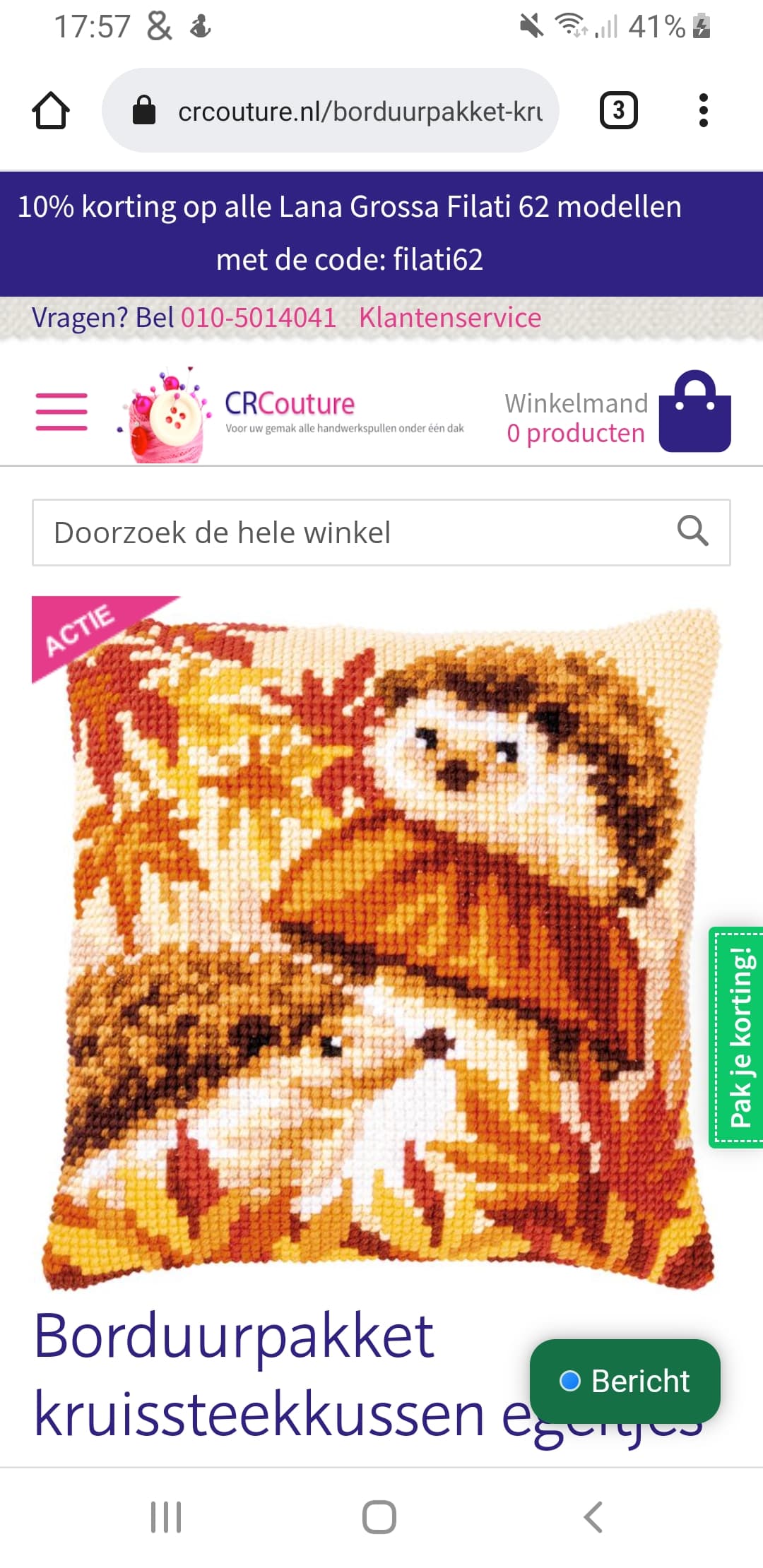
Task: Enlarge the hedgehog cushion product image
Action: 381,944
